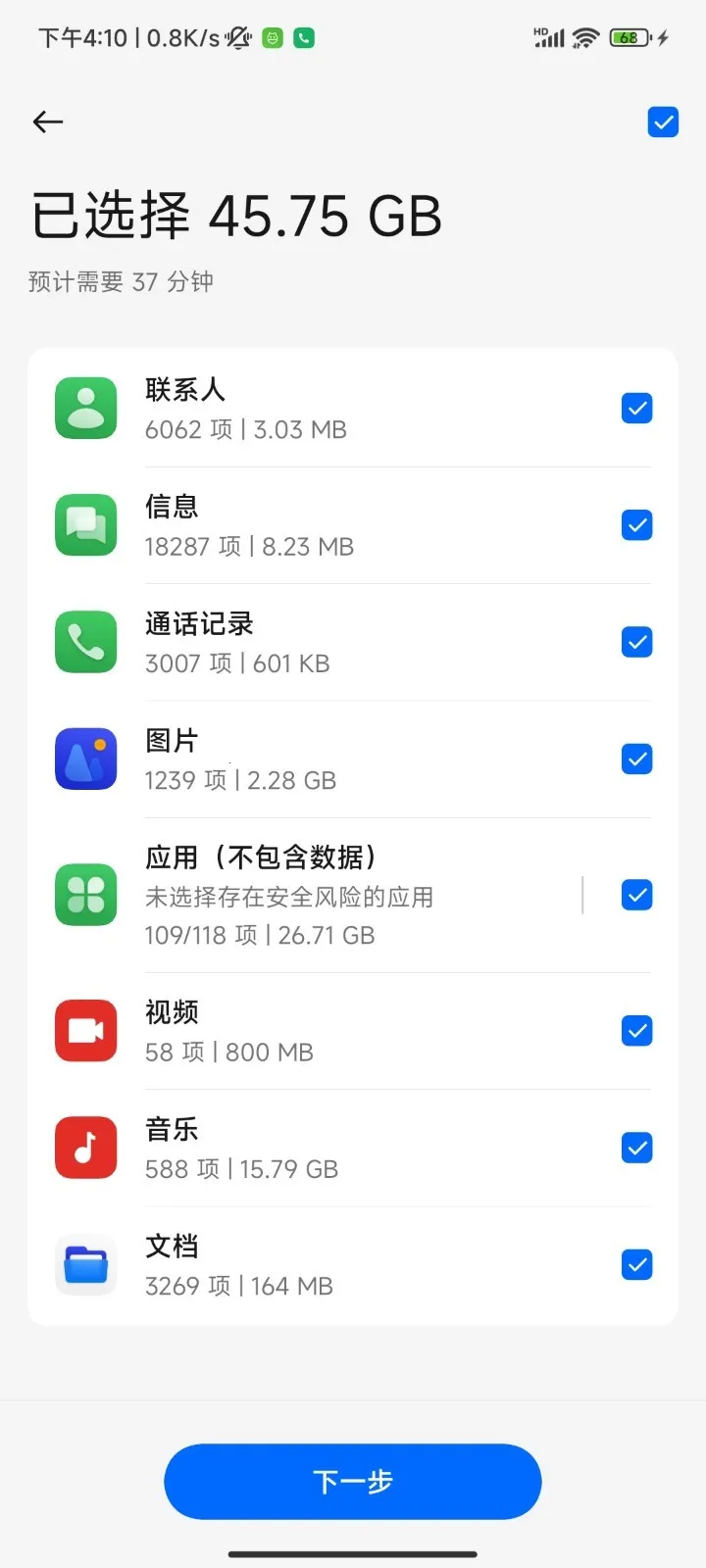Uncheck the select-all checkbox at top right
Screen dimensions: 706x1568
(x=663, y=122)
